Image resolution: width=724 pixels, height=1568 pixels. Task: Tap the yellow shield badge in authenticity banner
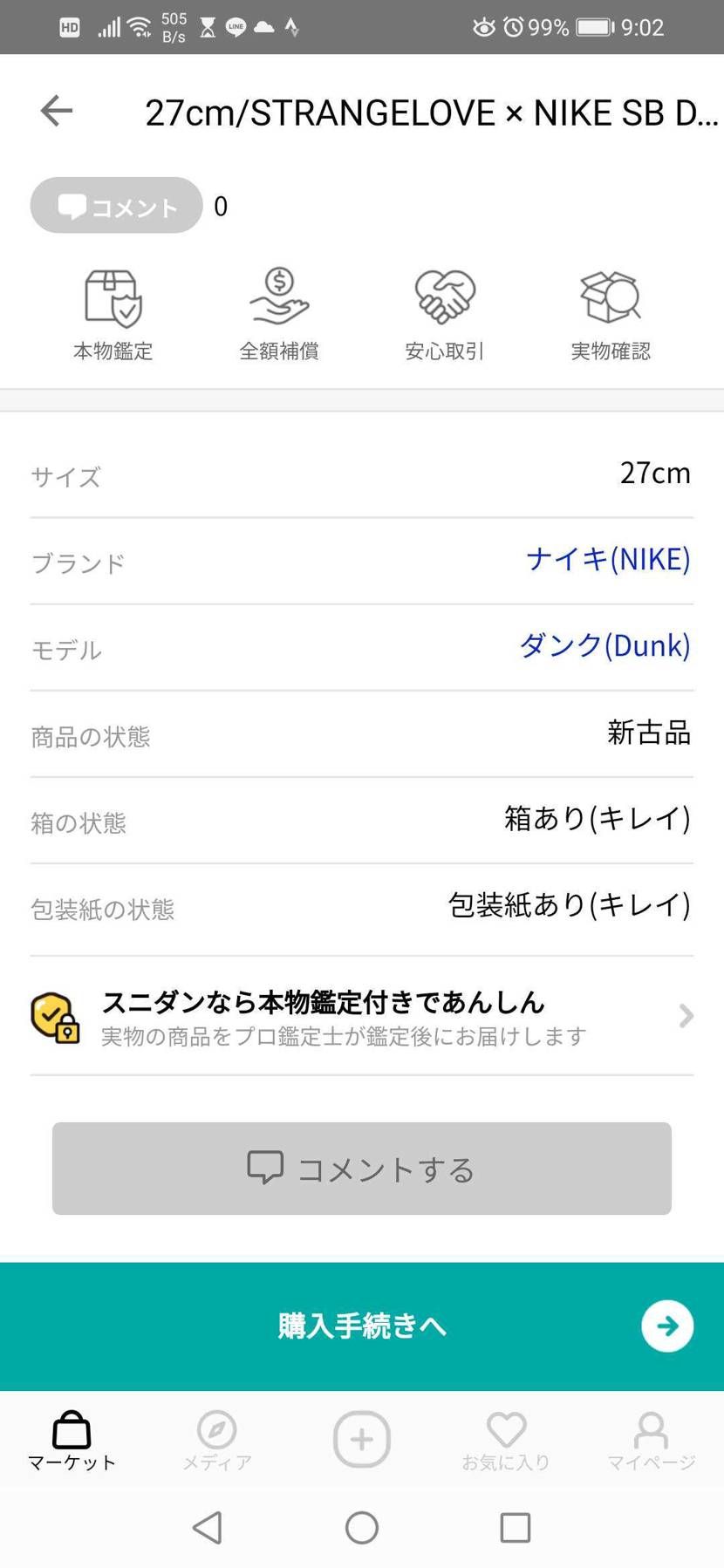pos(56,1016)
